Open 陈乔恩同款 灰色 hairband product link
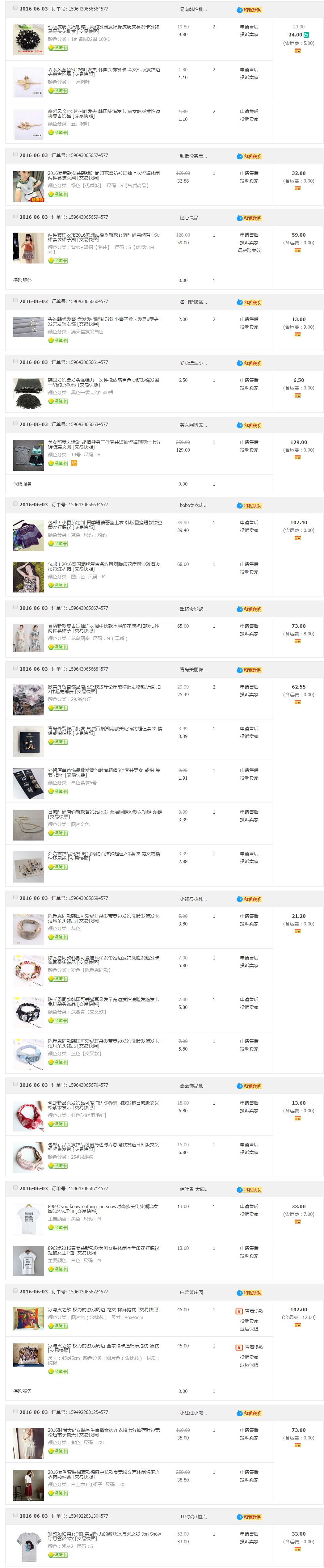The image size is (324, 1568). point(103,918)
